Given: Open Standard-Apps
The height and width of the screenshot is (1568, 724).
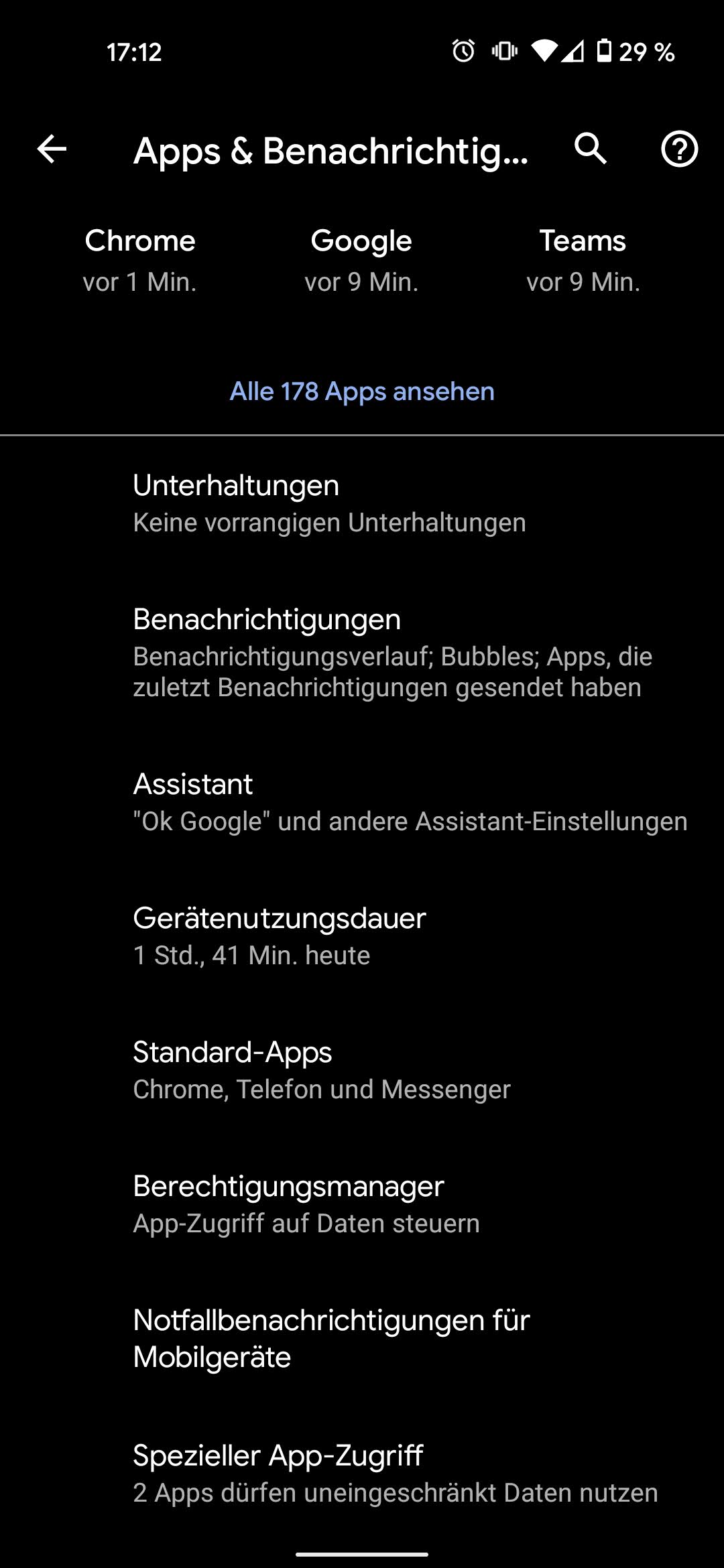Looking at the screenshot, I should point(362,1069).
